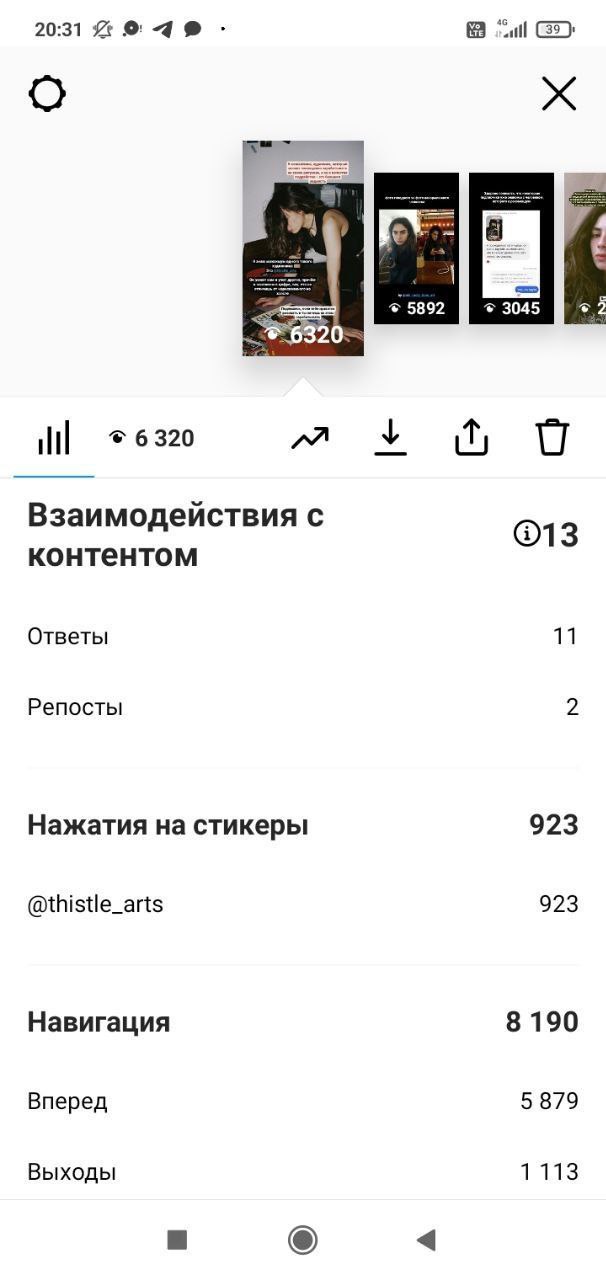The image size is (606, 1280).
Task: Switch to the viewers tab showing 6 320
Action: tap(151, 438)
